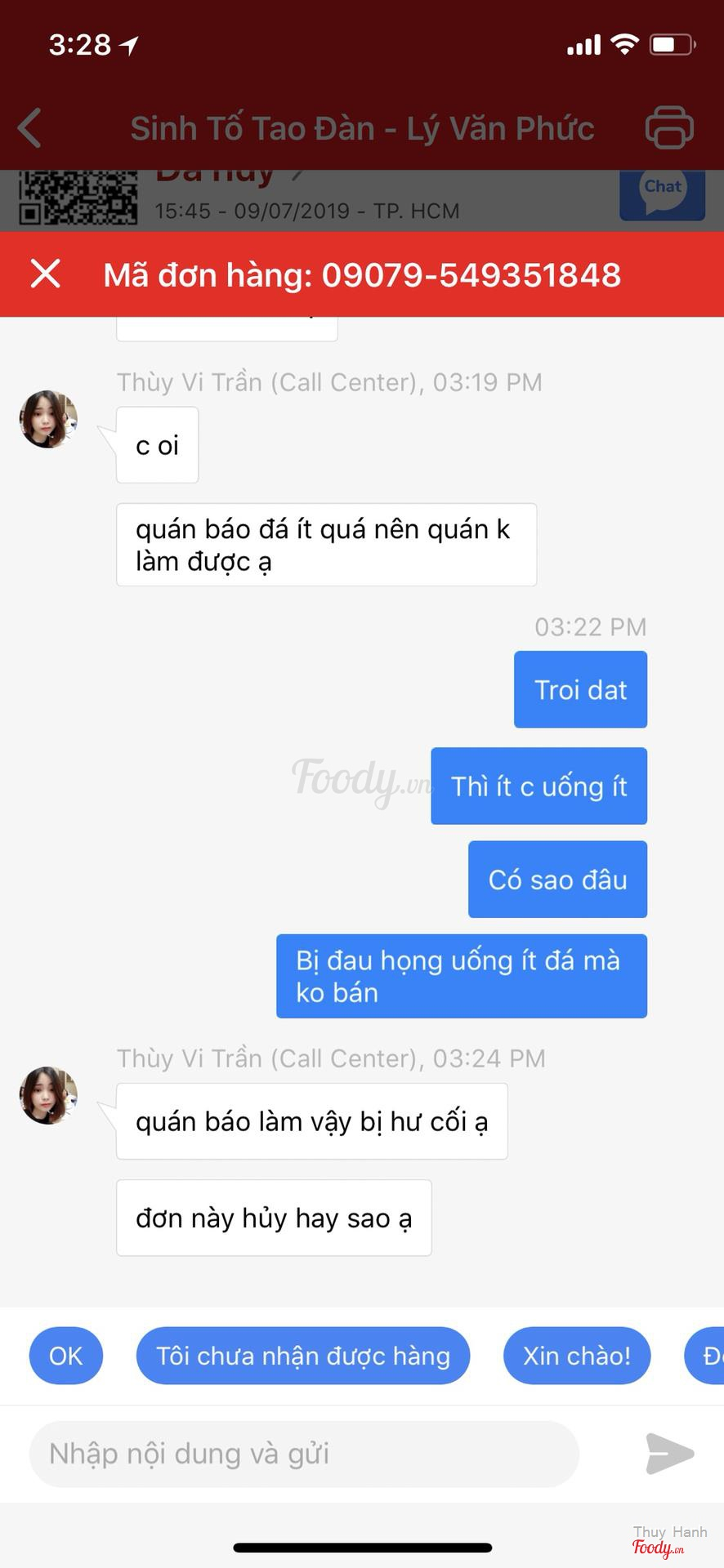
Task: Tap the send arrow icon
Action: point(669,1454)
